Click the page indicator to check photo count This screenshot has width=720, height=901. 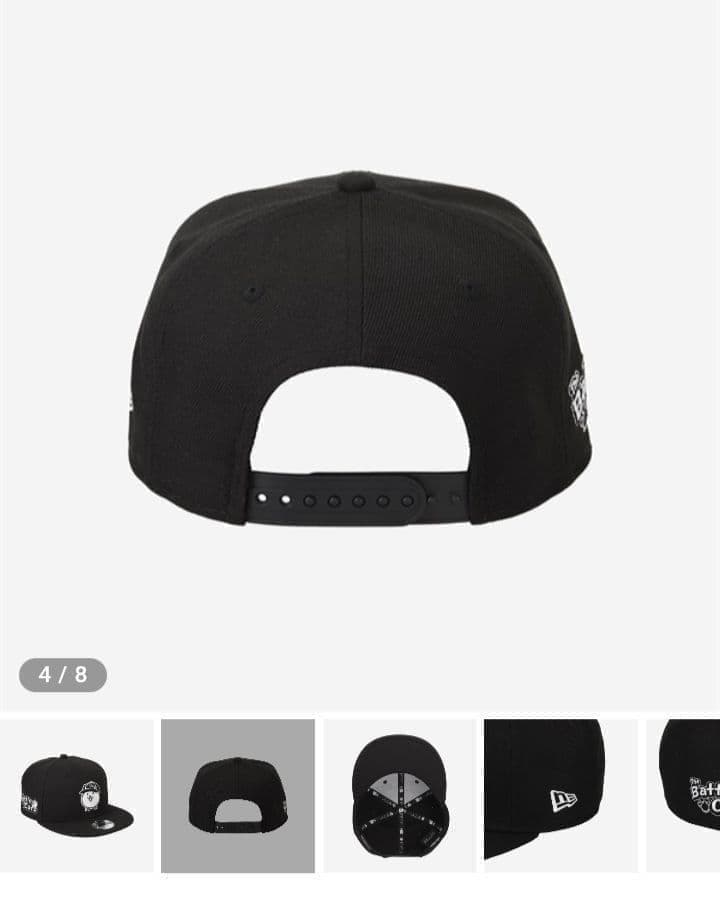pos(62,674)
